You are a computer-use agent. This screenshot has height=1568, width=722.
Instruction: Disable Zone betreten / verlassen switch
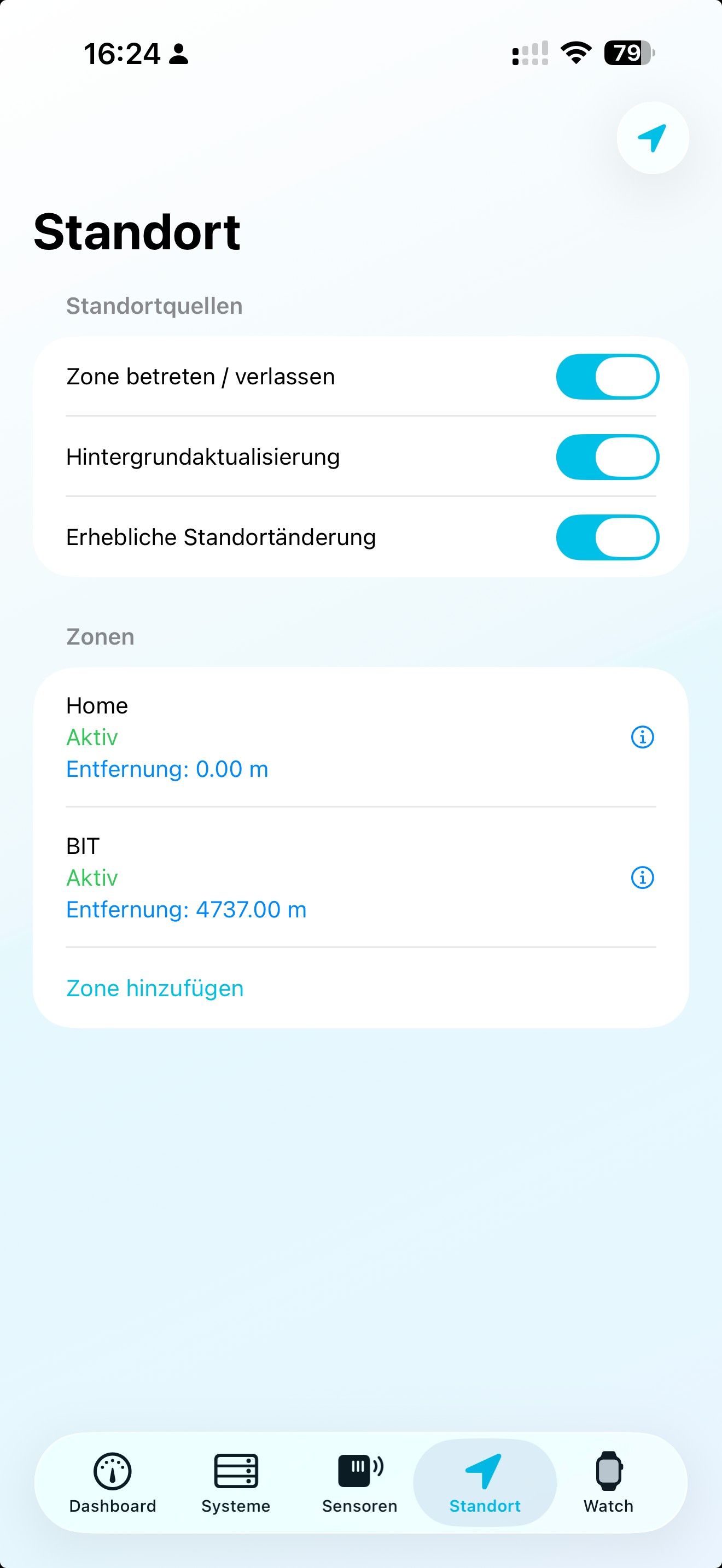pos(608,377)
